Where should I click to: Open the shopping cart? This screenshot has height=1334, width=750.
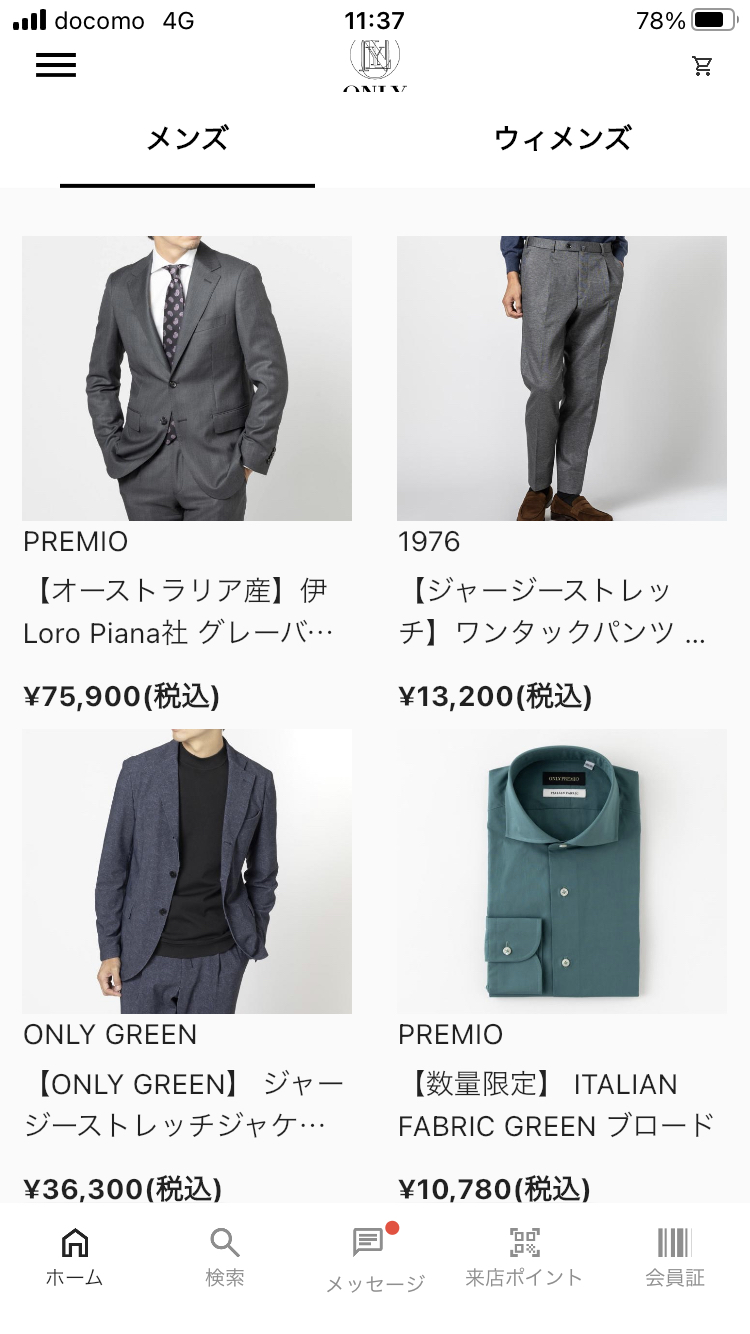tap(703, 66)
